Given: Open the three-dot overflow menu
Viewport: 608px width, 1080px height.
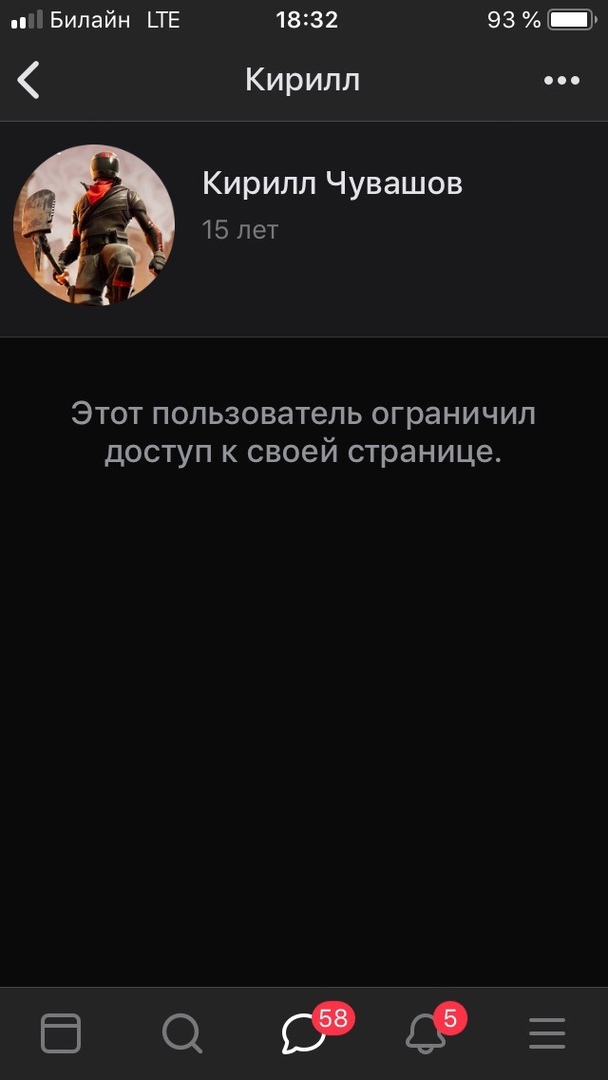Looking at the screenshot, I should pos(561,80).
